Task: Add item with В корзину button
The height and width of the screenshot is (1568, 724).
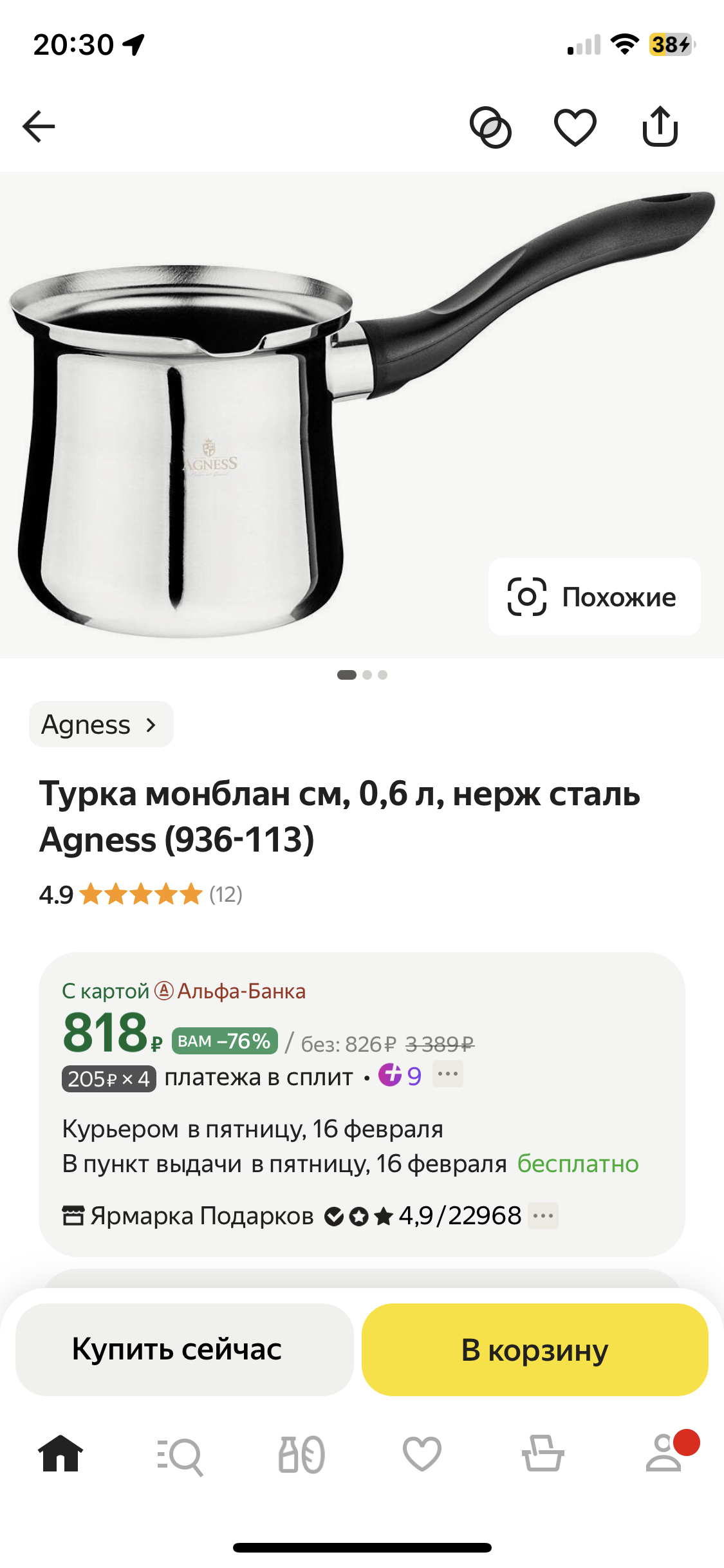Action: tap(535, 1349)
